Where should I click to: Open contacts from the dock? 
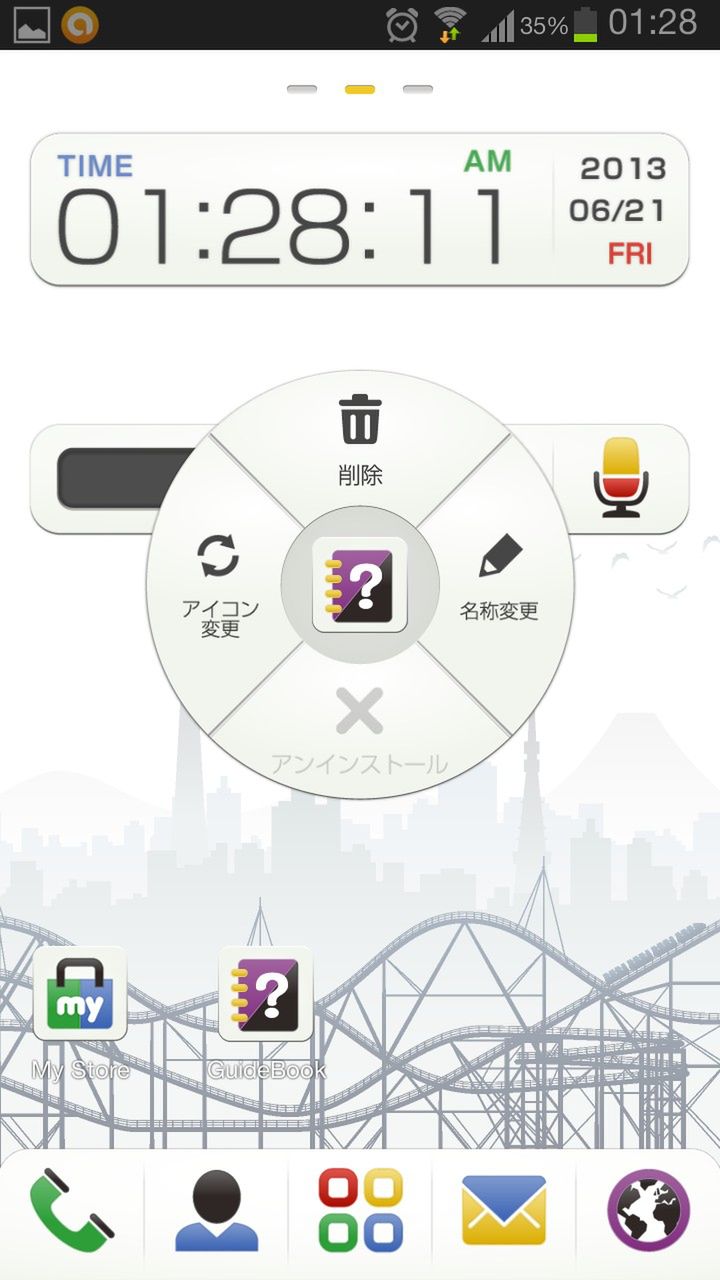[x=216, y=1212]
